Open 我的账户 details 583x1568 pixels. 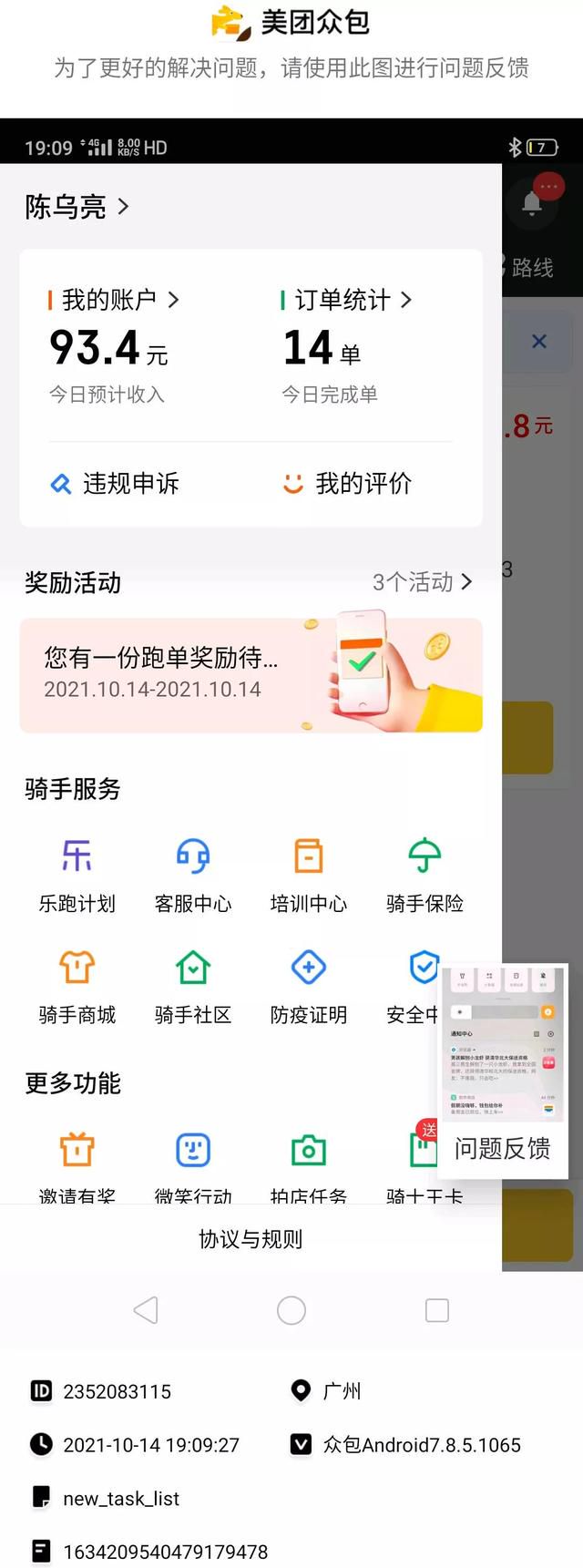click(x=114, y=300)
